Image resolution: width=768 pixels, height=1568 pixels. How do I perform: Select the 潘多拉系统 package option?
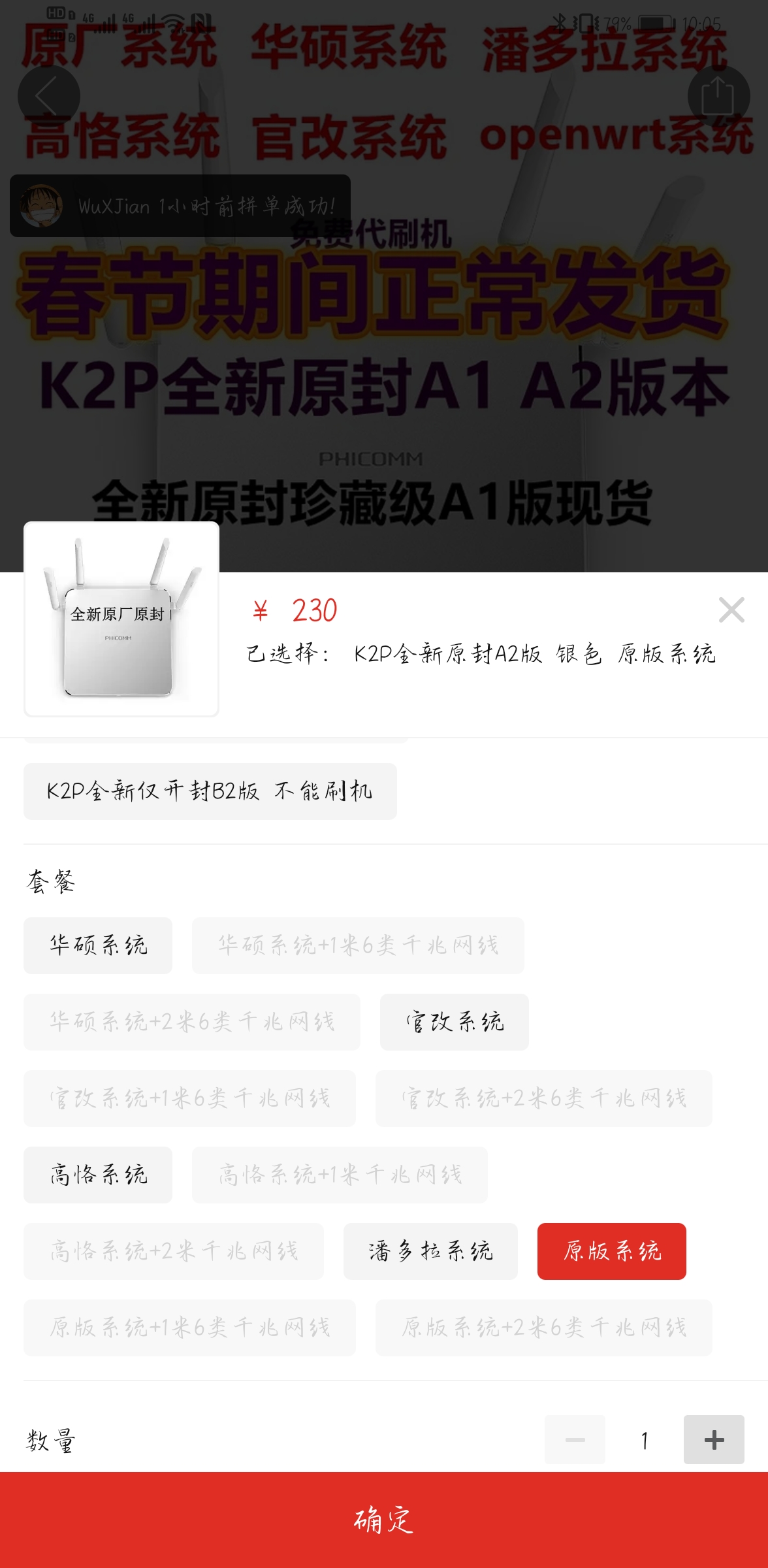pos(430,1251)
